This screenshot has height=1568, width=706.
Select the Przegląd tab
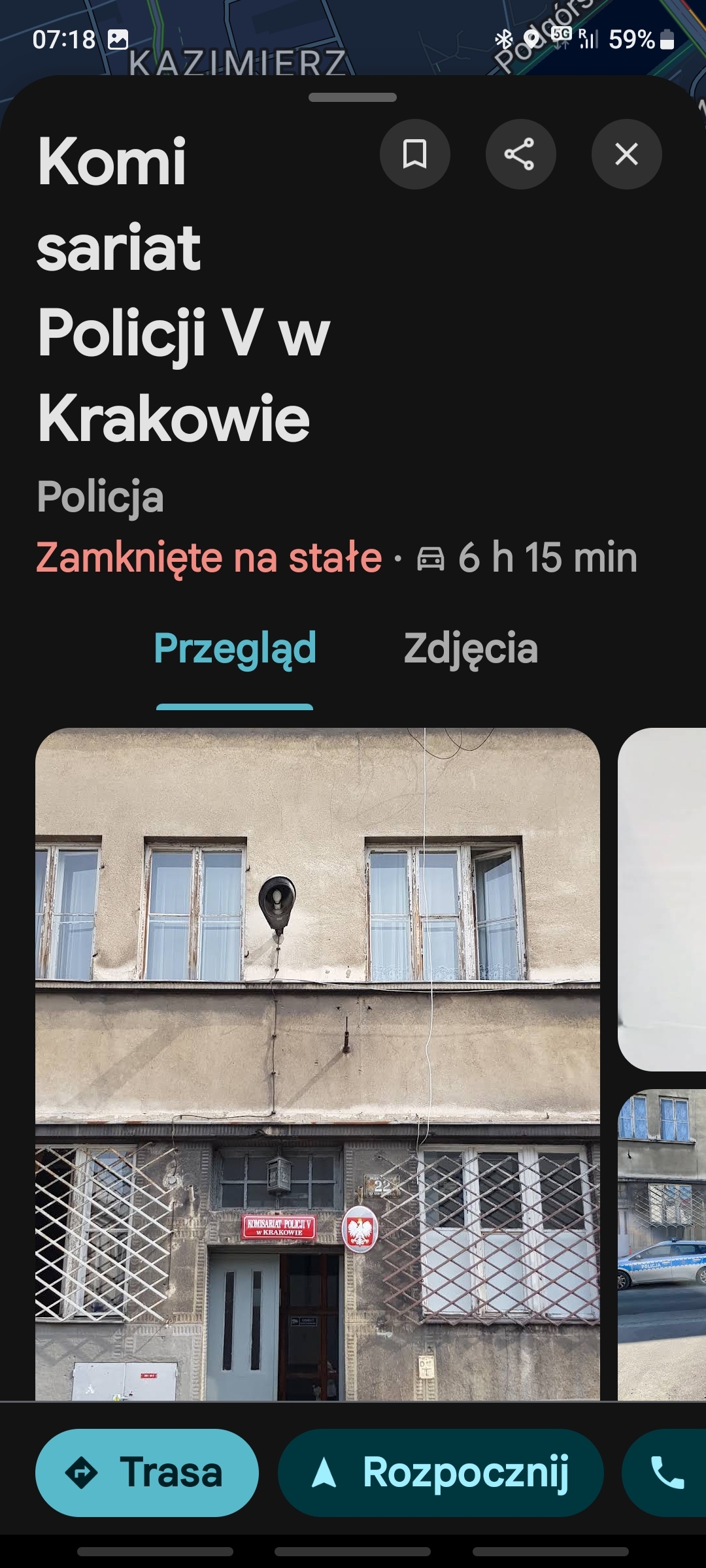point(235,649)
